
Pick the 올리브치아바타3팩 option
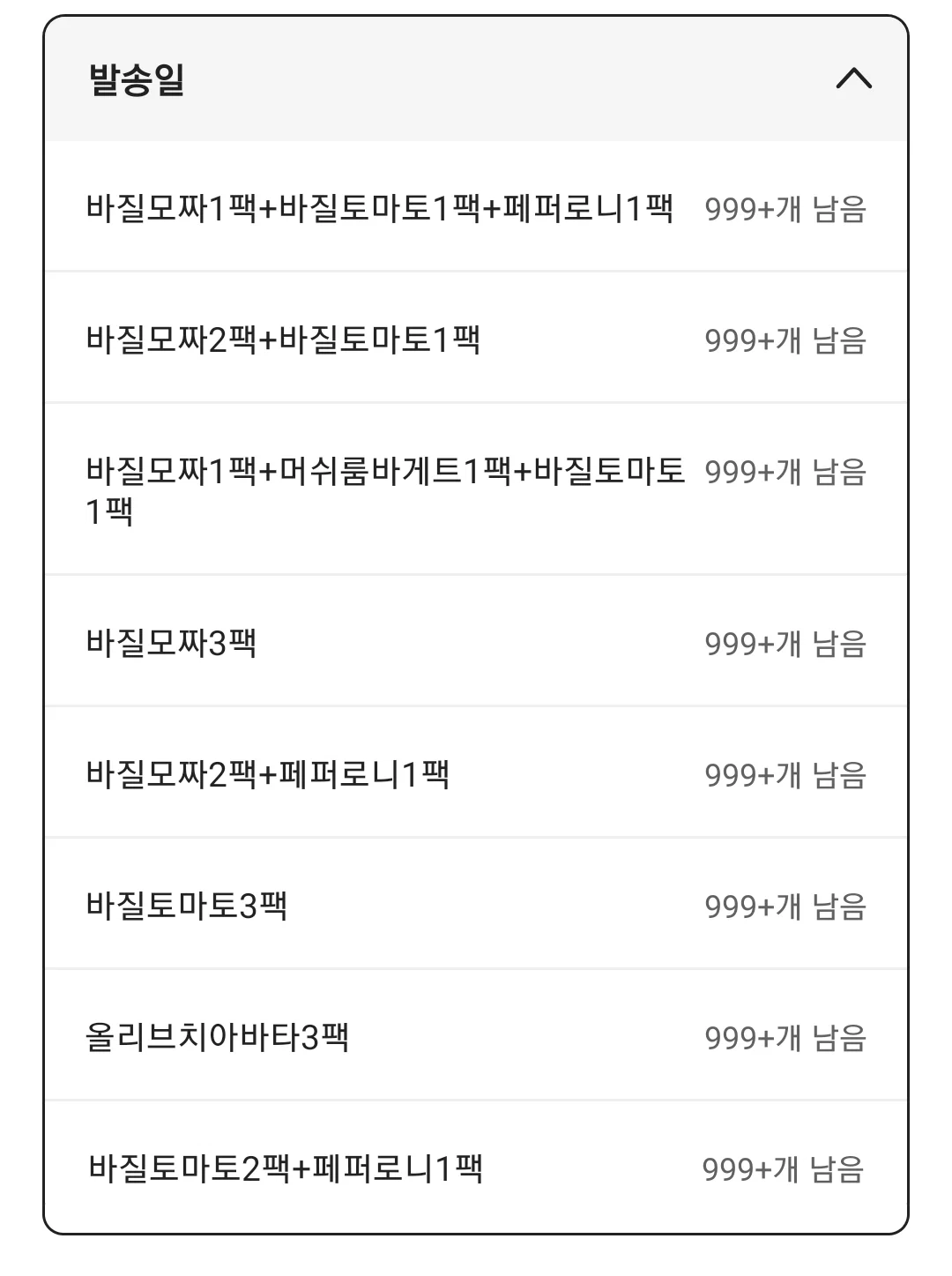(476, 1036)
